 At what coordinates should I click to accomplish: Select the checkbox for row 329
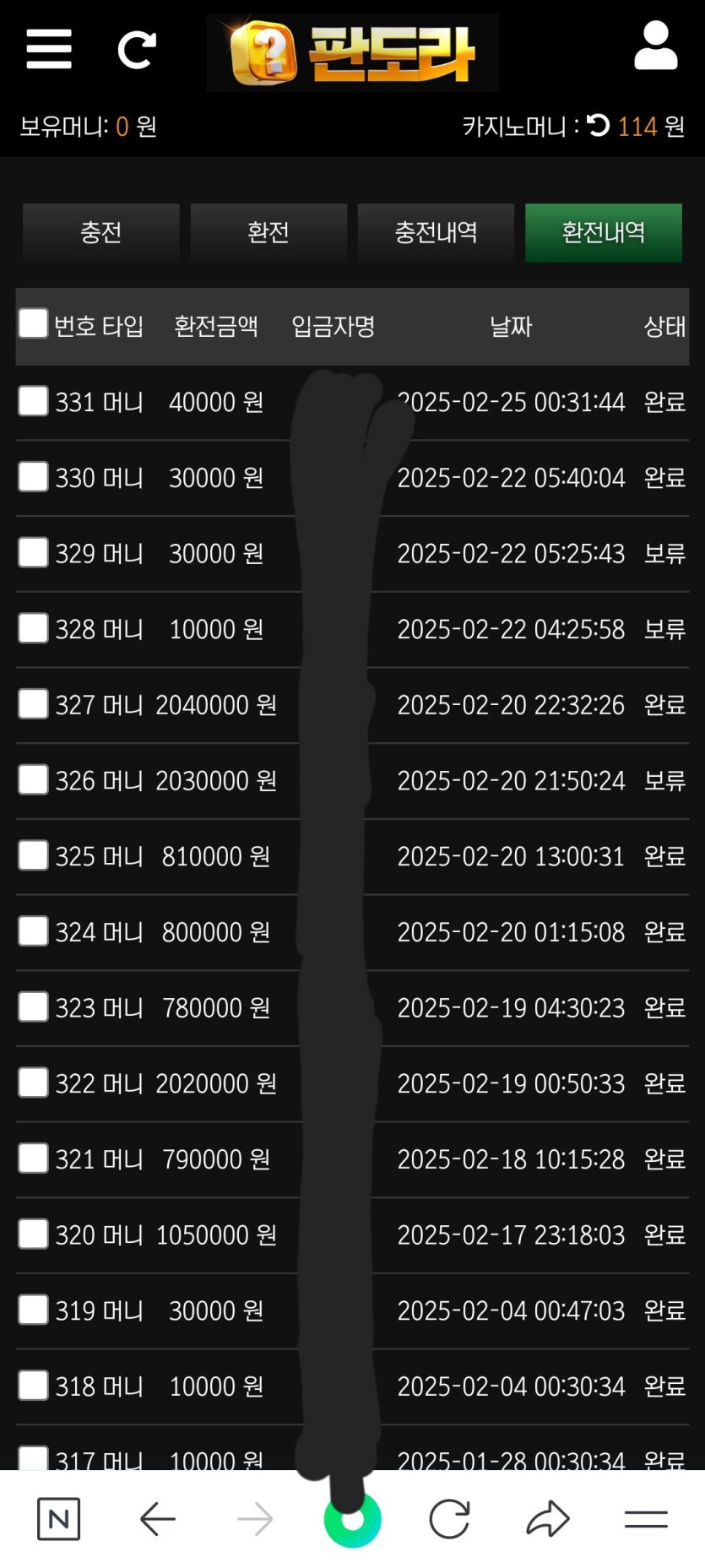tap(33, 552)
